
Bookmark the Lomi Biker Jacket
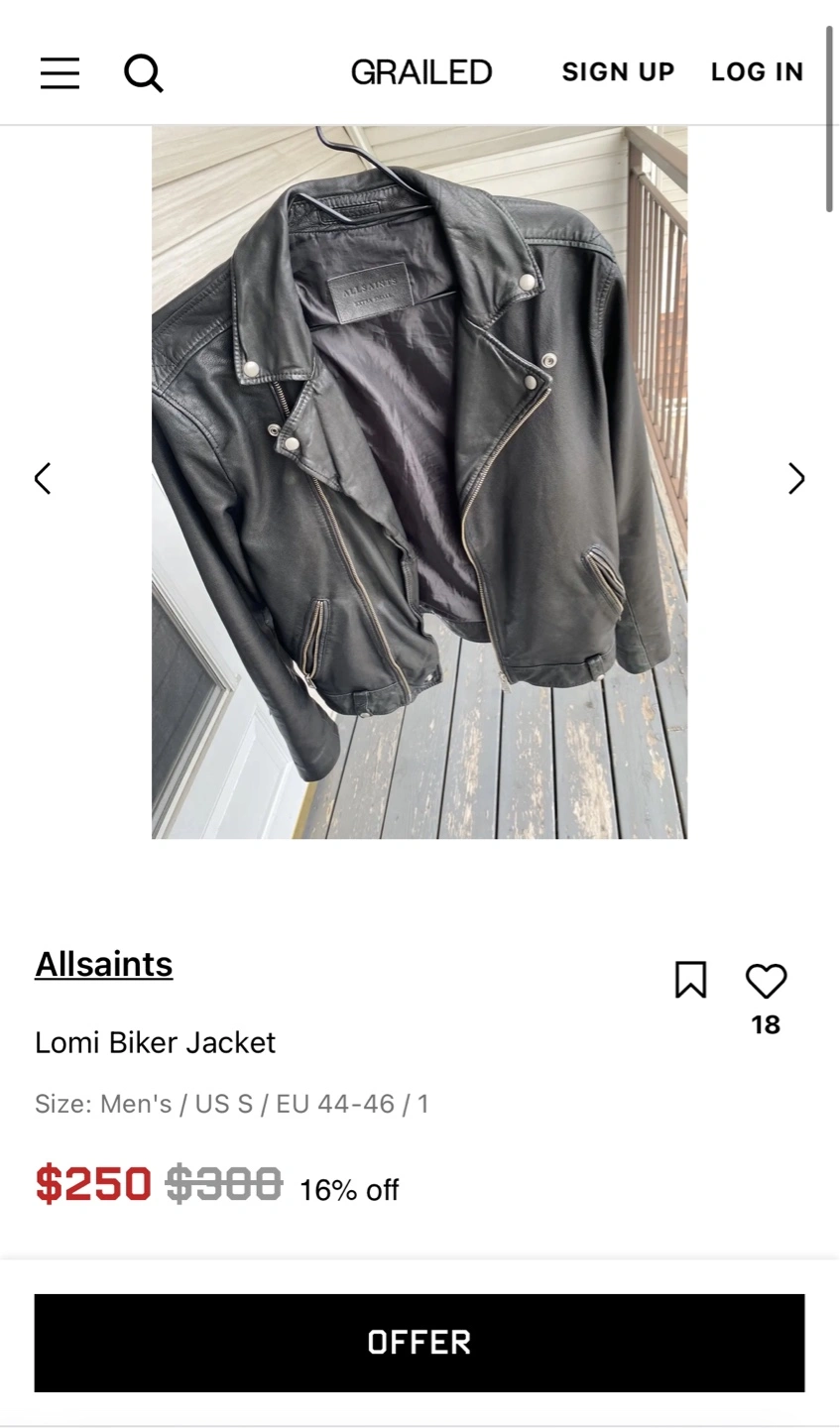[690, 980]
